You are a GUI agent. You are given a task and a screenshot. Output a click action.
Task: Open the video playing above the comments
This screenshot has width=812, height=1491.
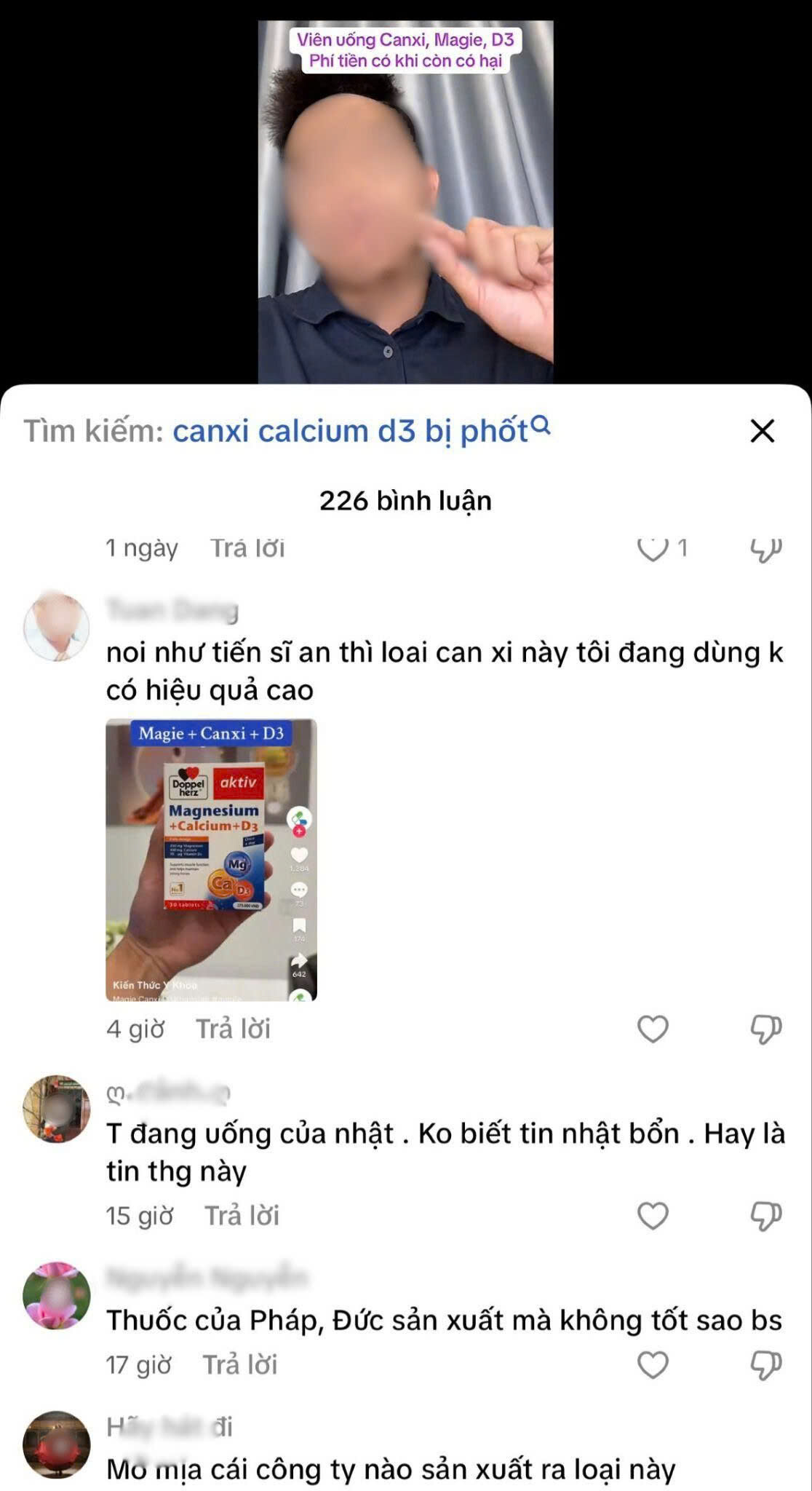(x=405, y=202)
